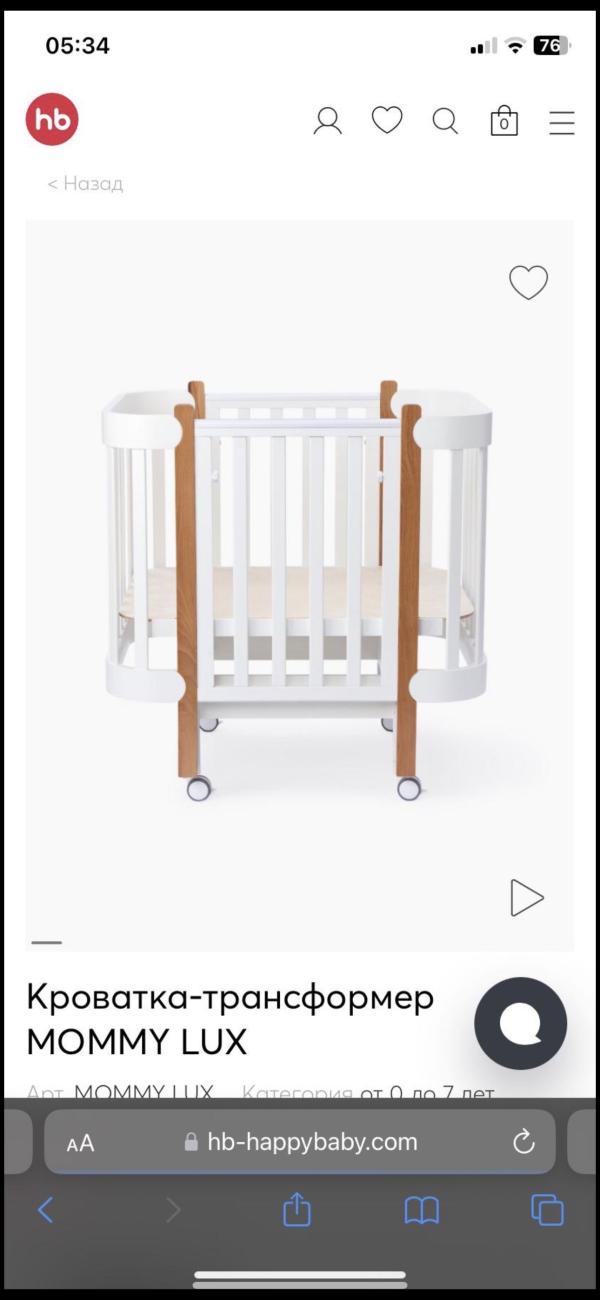Open the hamburger menu

(562, 123)
